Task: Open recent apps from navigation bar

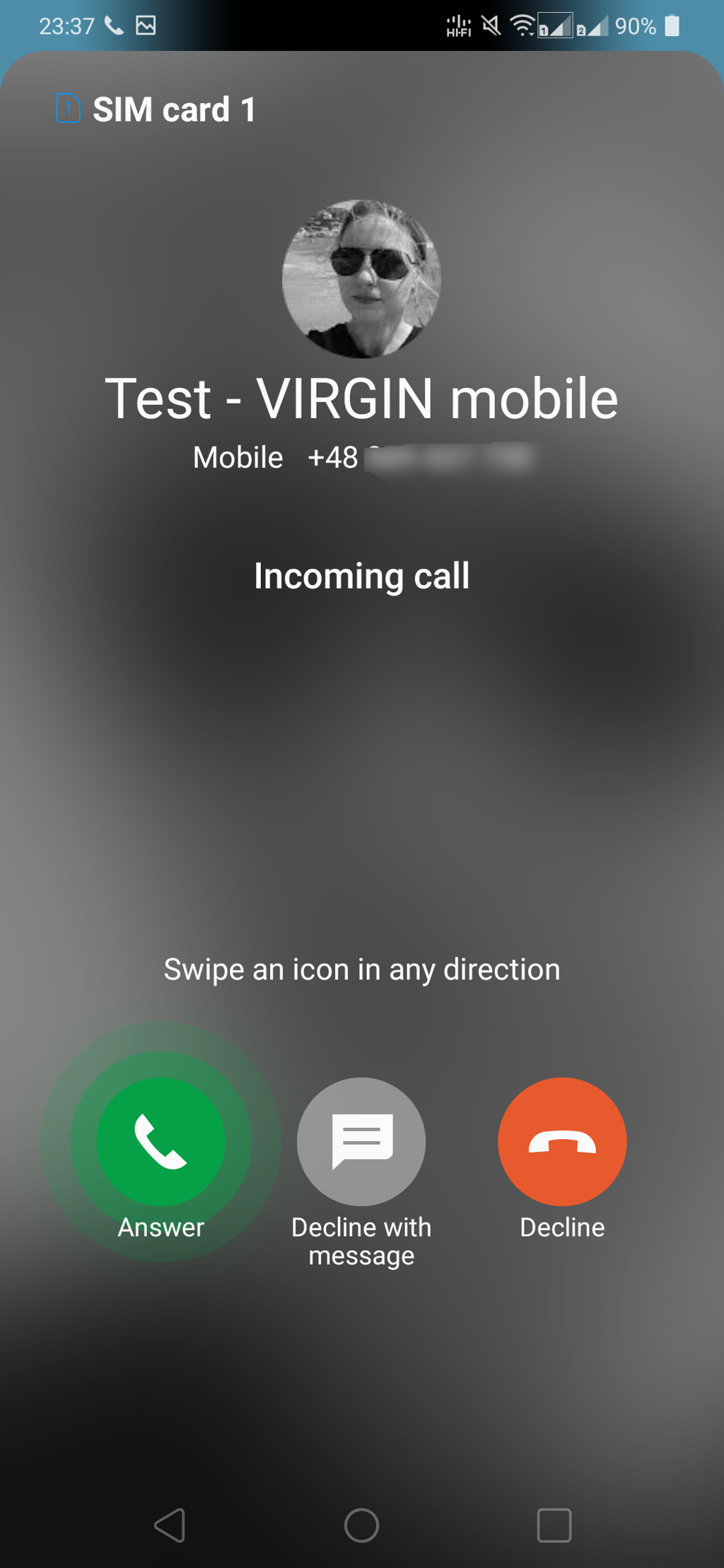Action: 554,1525
